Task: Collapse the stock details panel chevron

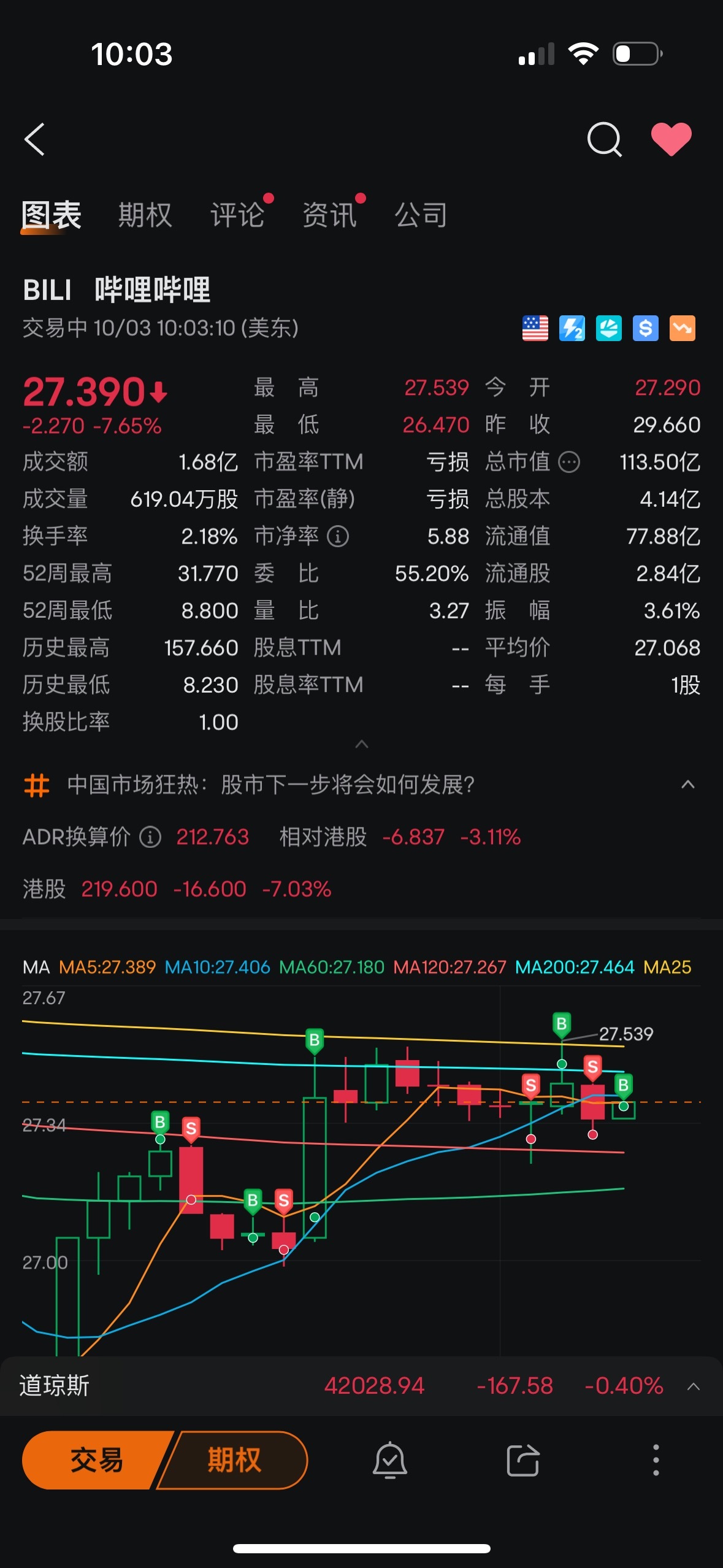Action: tap(362, 744)
